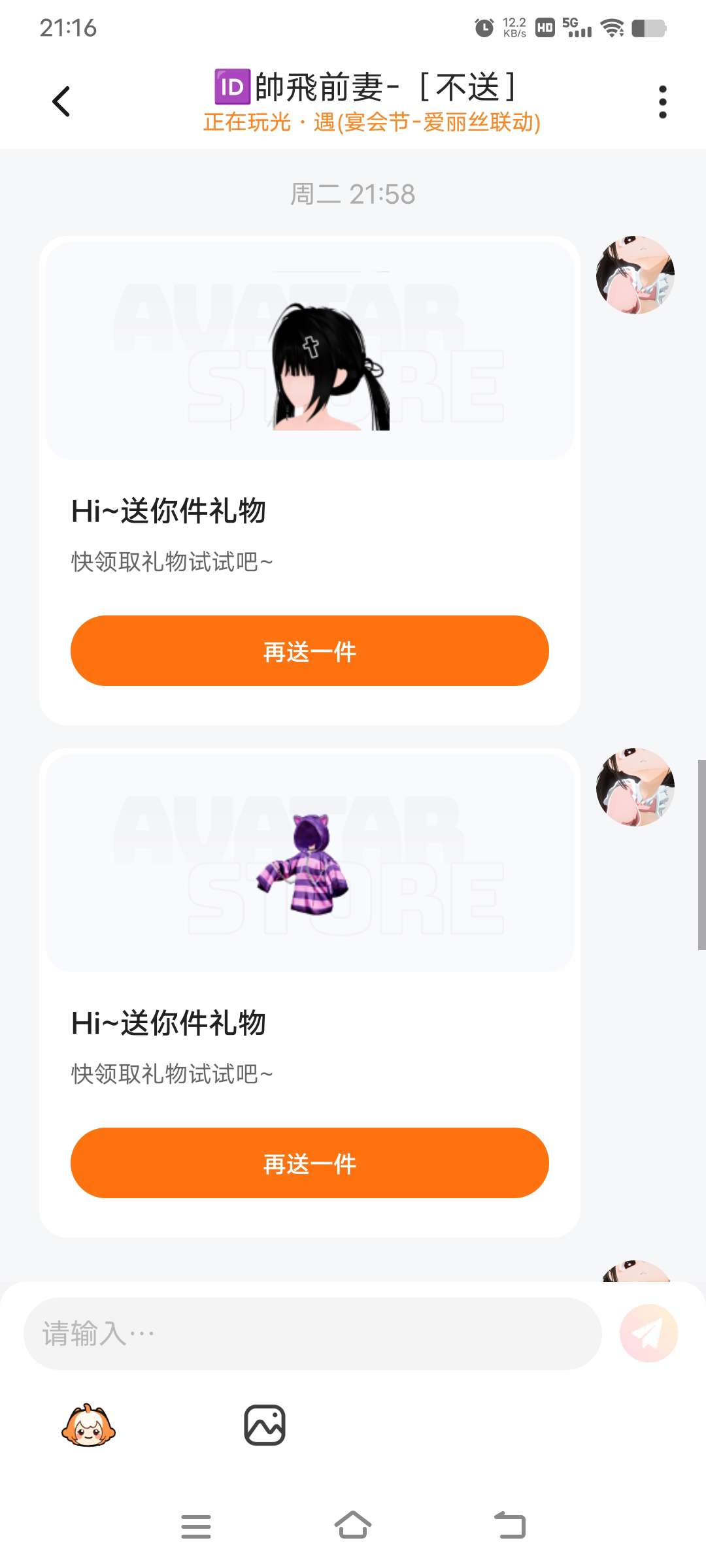This screenshot has height=1568, width=706.
Task: View sender's avatar beside the black hair gift
Action: coord(635,275)
